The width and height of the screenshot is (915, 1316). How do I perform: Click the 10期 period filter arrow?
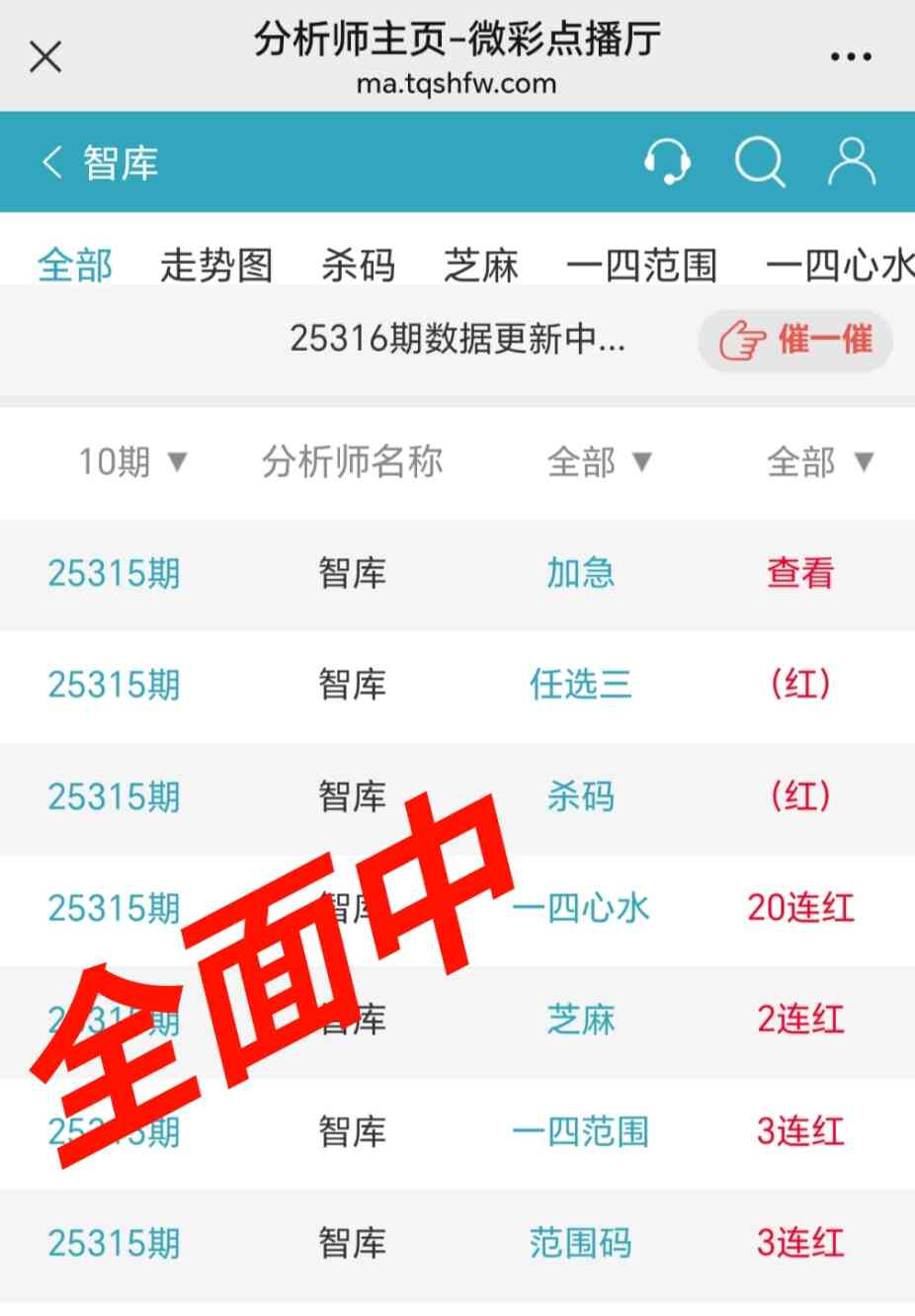[176, 462]
